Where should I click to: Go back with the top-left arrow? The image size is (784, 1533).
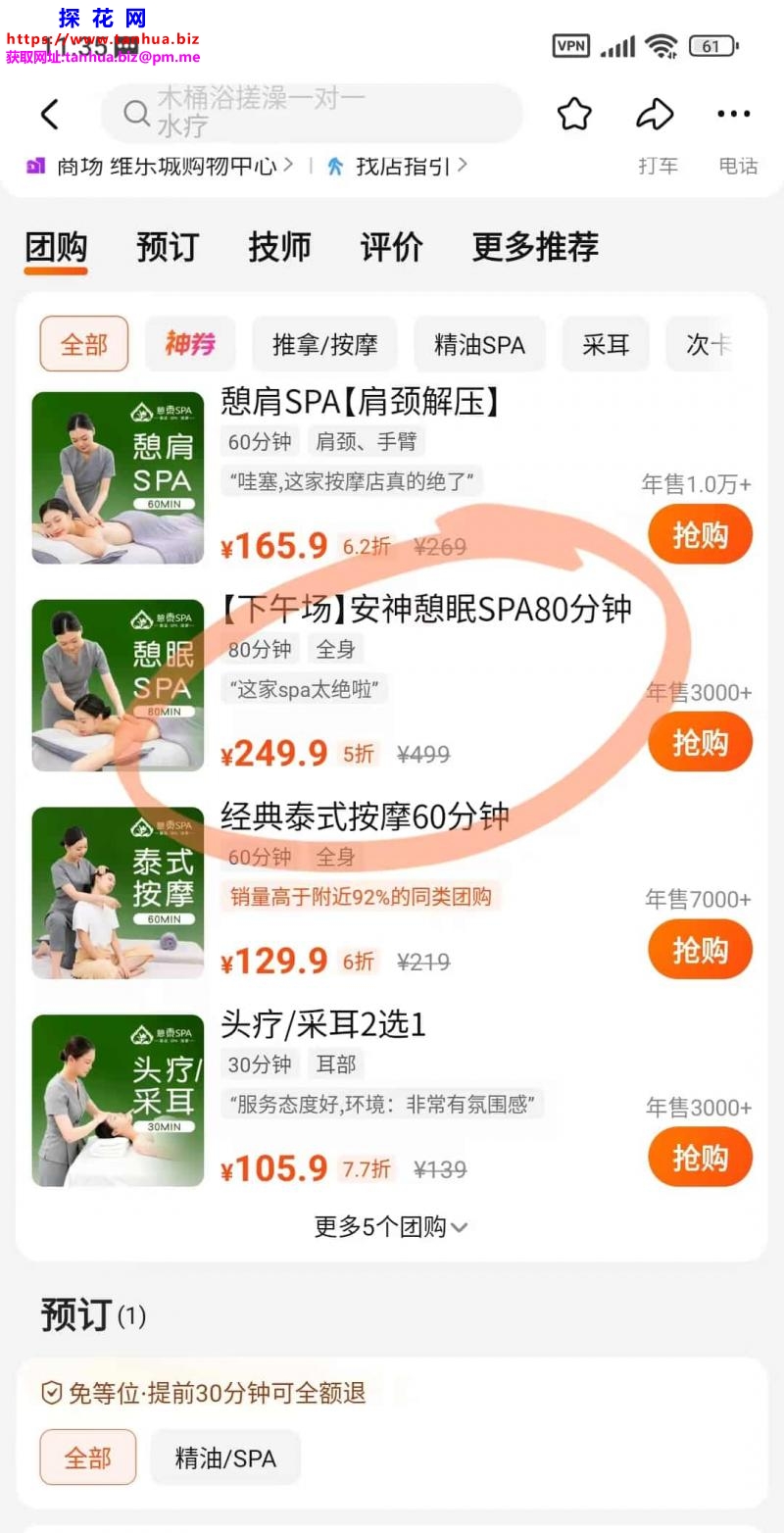coord(49,115)
